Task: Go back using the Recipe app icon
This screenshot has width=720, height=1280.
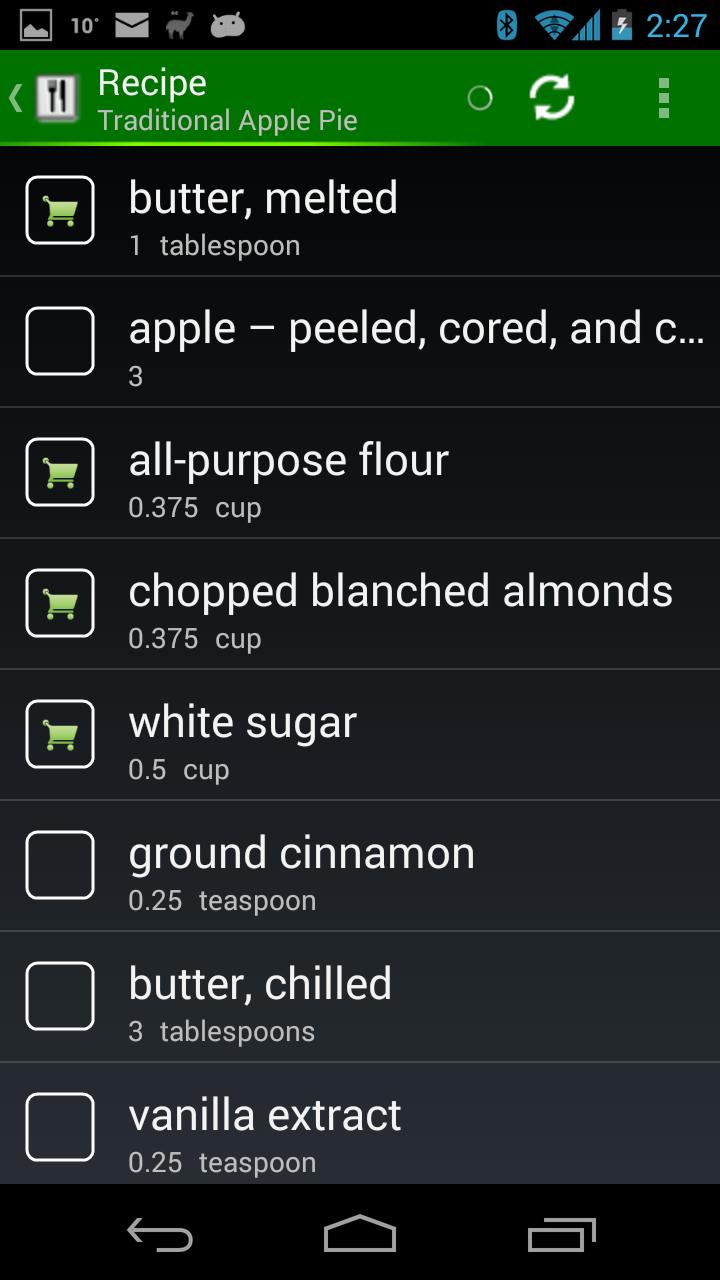Action: pyautogui.click(x=52, y=98)
